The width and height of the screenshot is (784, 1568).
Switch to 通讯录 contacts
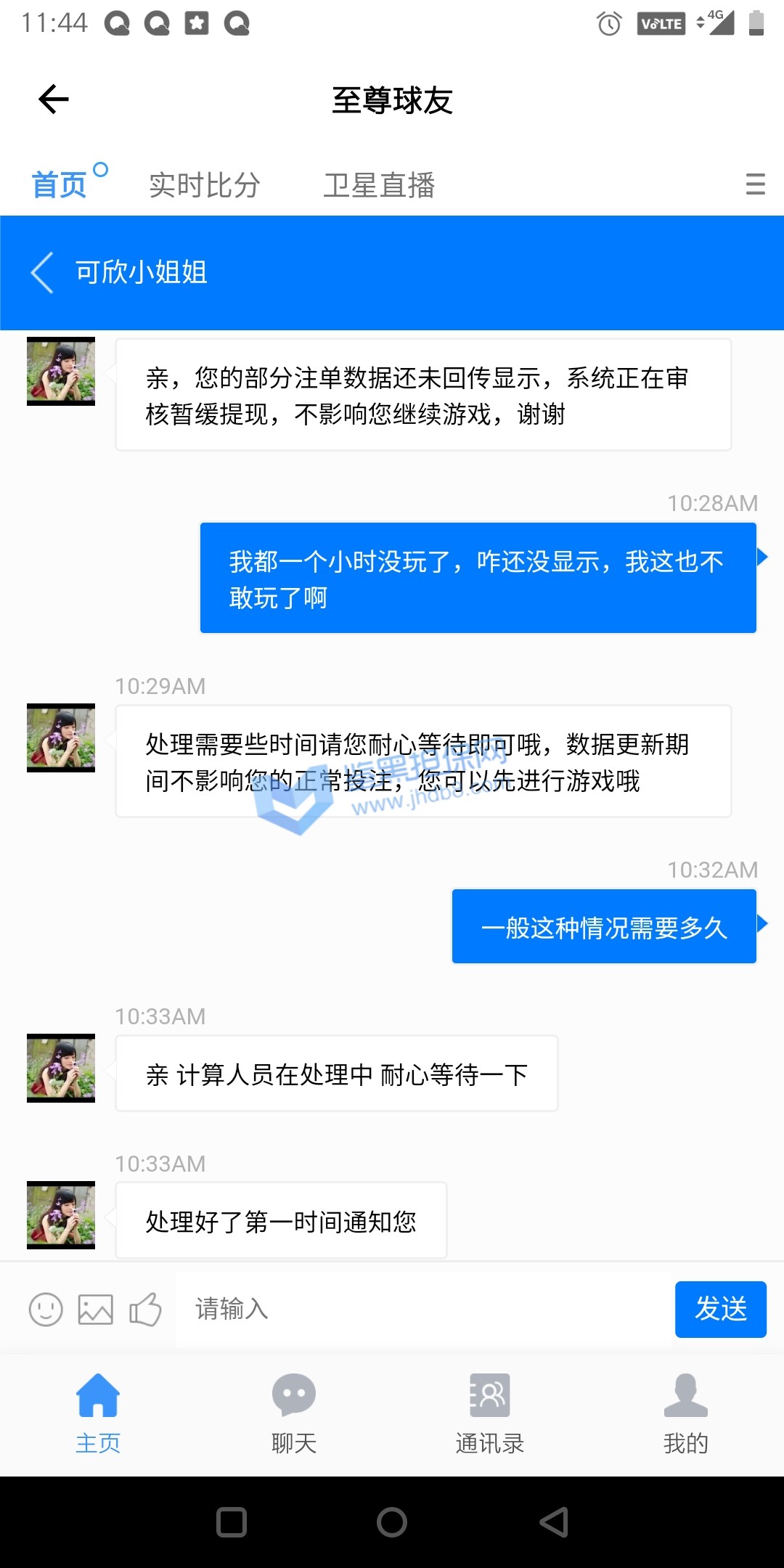(490, 1413)
